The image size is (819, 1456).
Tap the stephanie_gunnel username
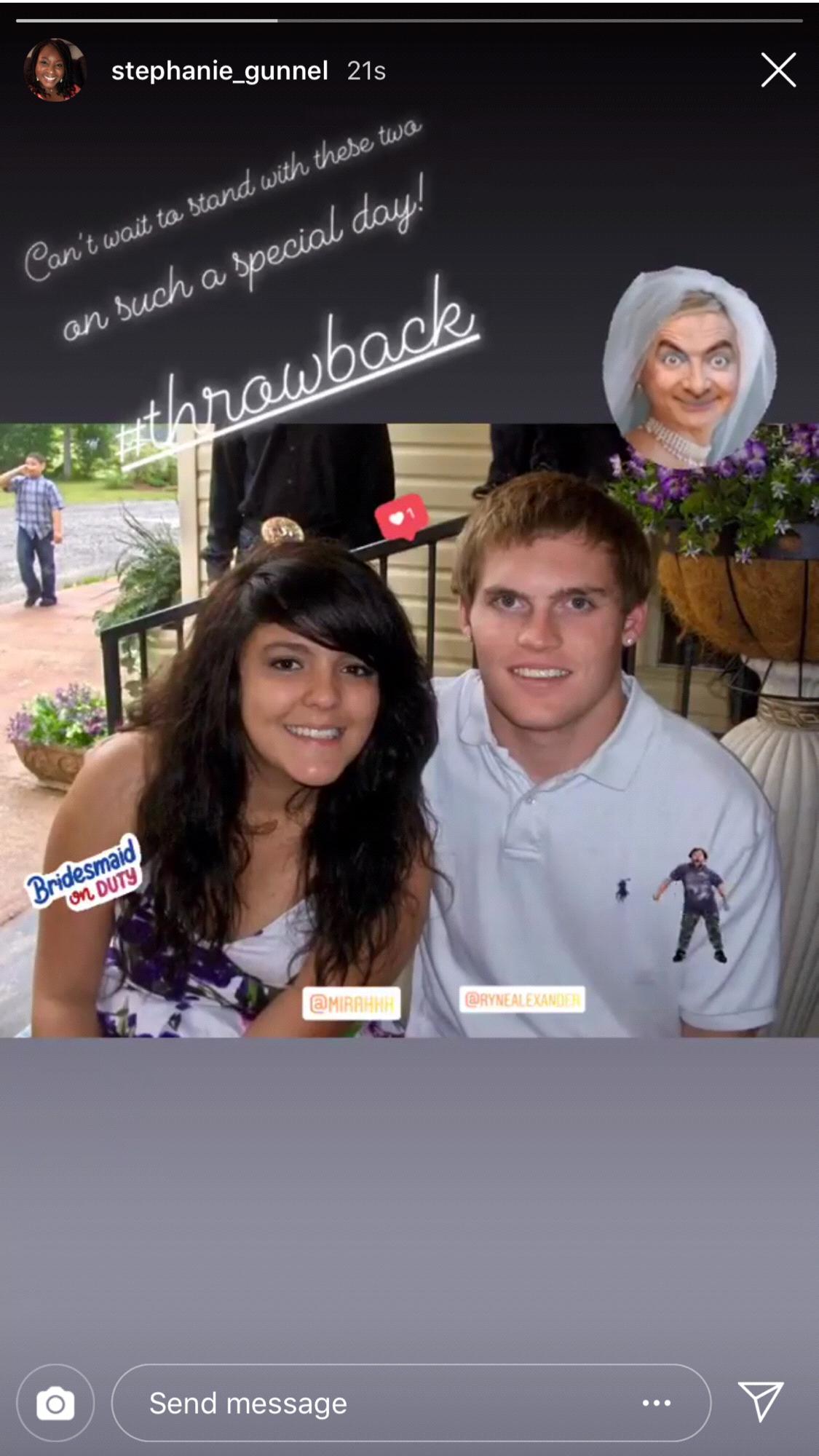click(219, 71)
